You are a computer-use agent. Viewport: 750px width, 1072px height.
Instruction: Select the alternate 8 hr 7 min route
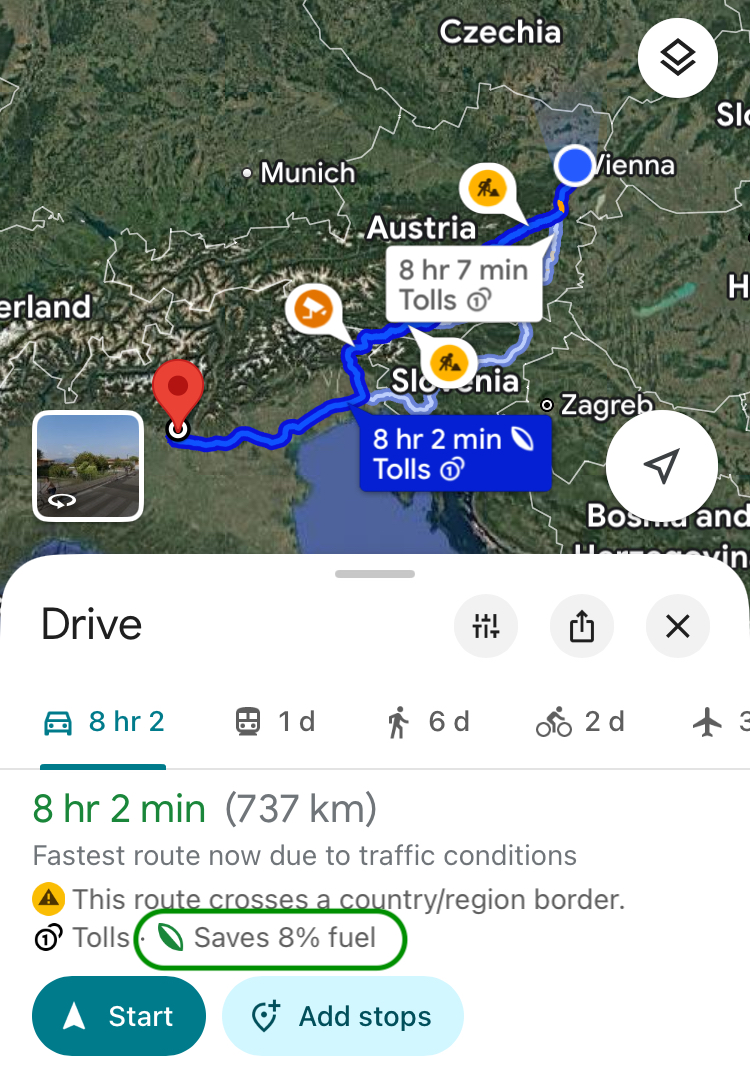point(463,284)
